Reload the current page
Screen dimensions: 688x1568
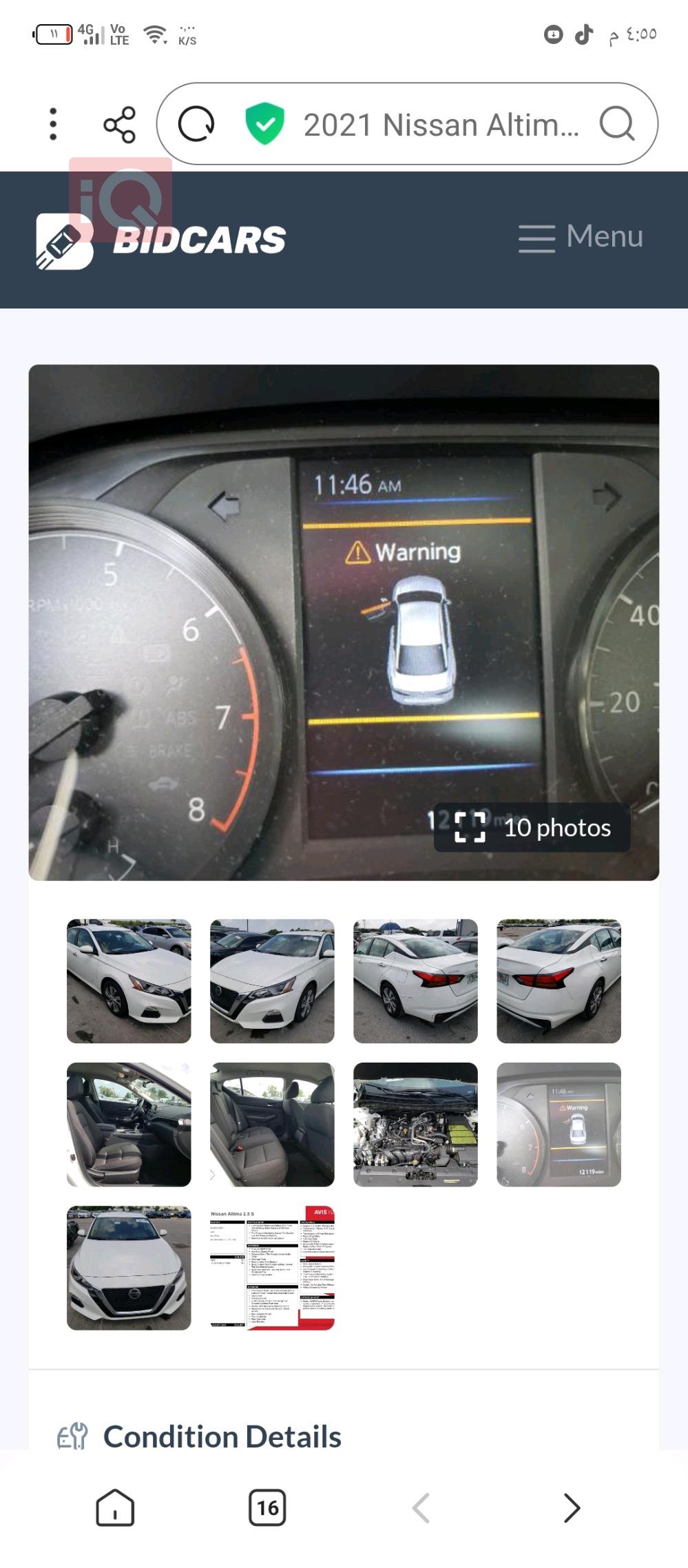point(196,125)
